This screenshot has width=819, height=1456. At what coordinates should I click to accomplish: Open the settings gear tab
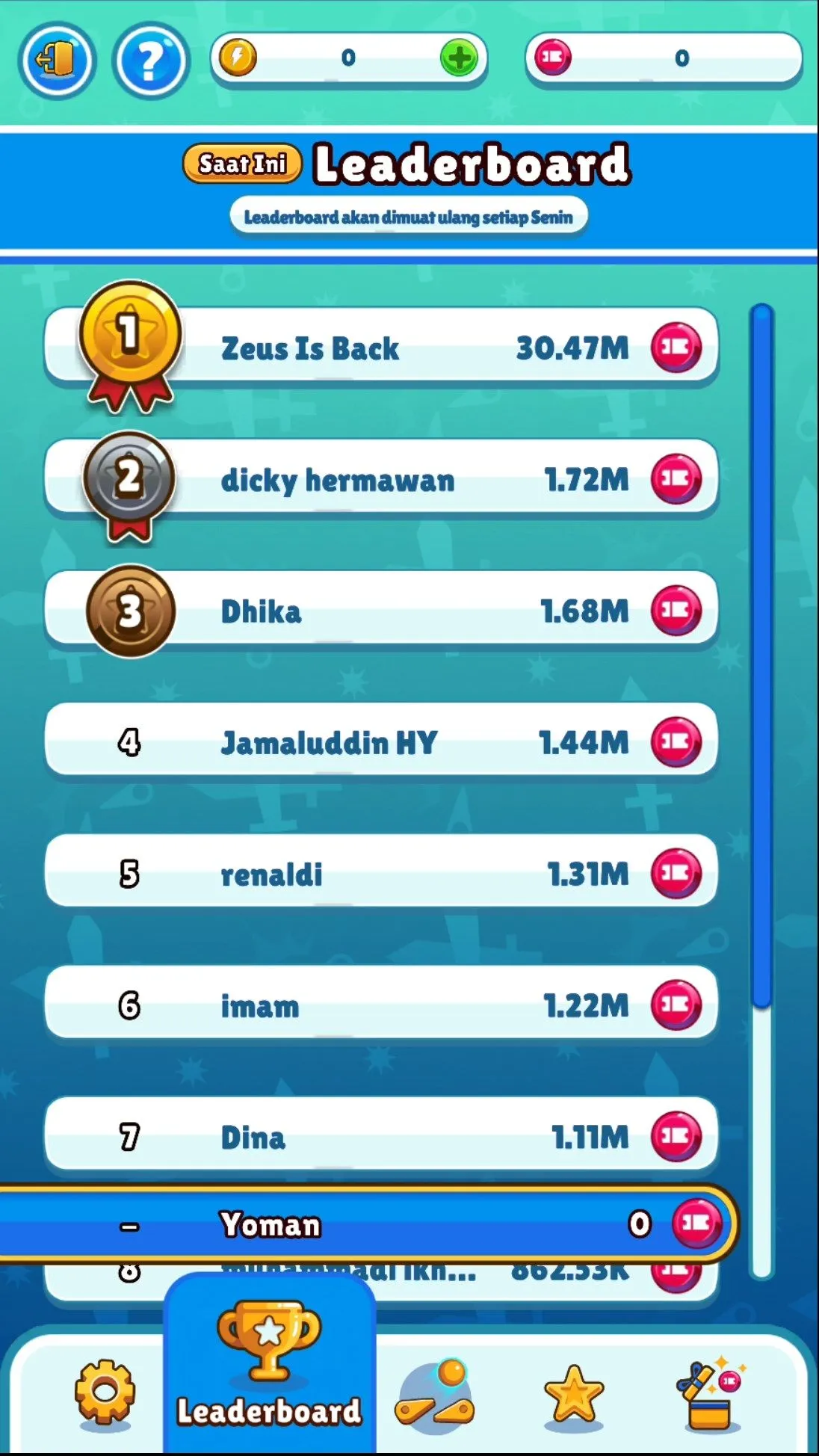[x=105, y=1392]
